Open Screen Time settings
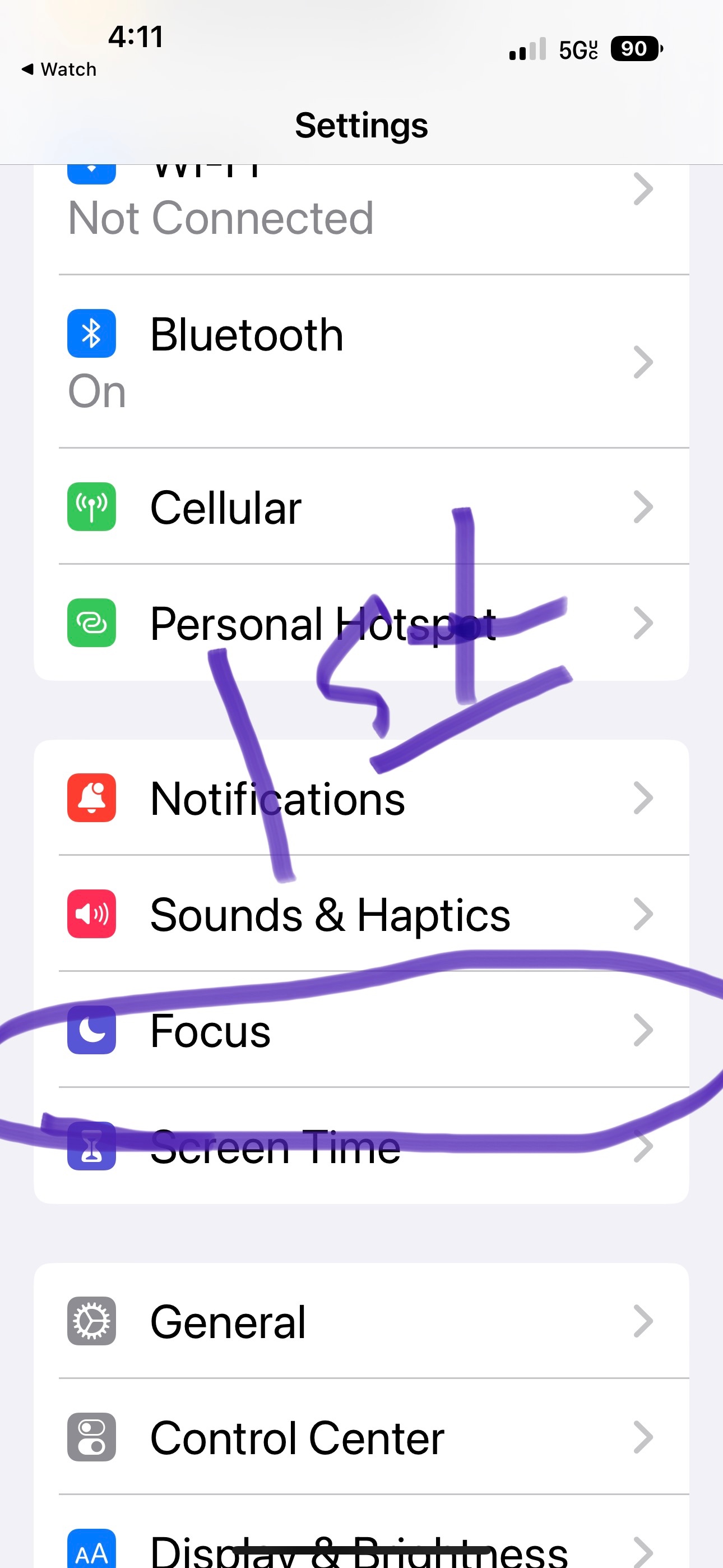Screen dimensions: 723x1568 361,1146
